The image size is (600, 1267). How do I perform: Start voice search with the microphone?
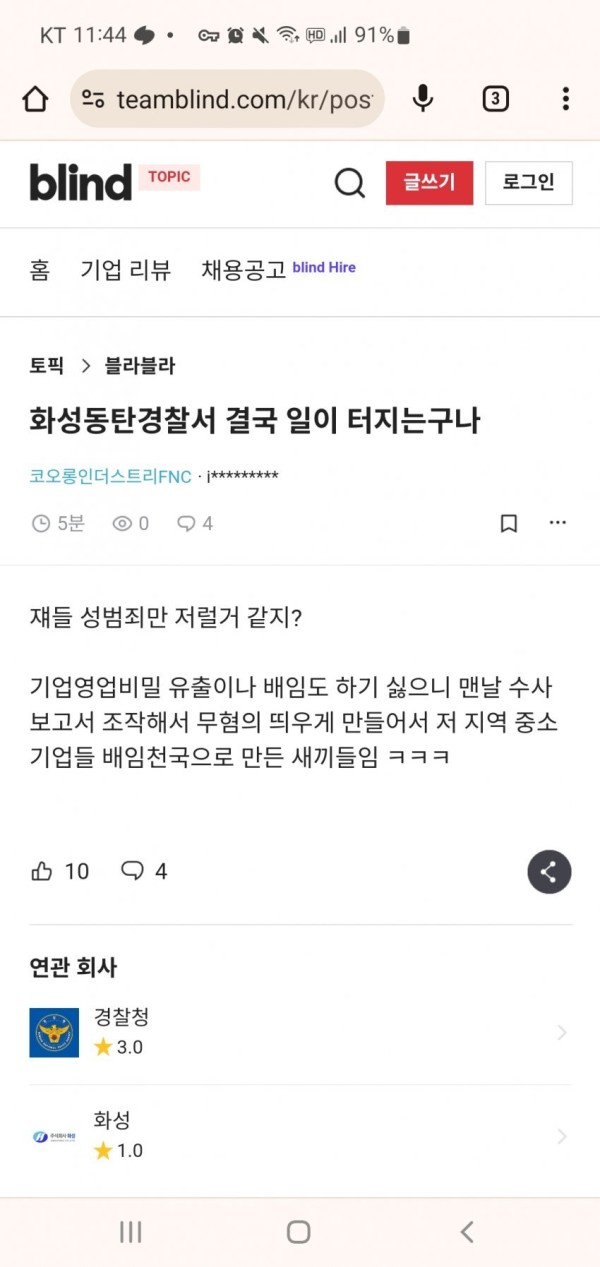423,98
